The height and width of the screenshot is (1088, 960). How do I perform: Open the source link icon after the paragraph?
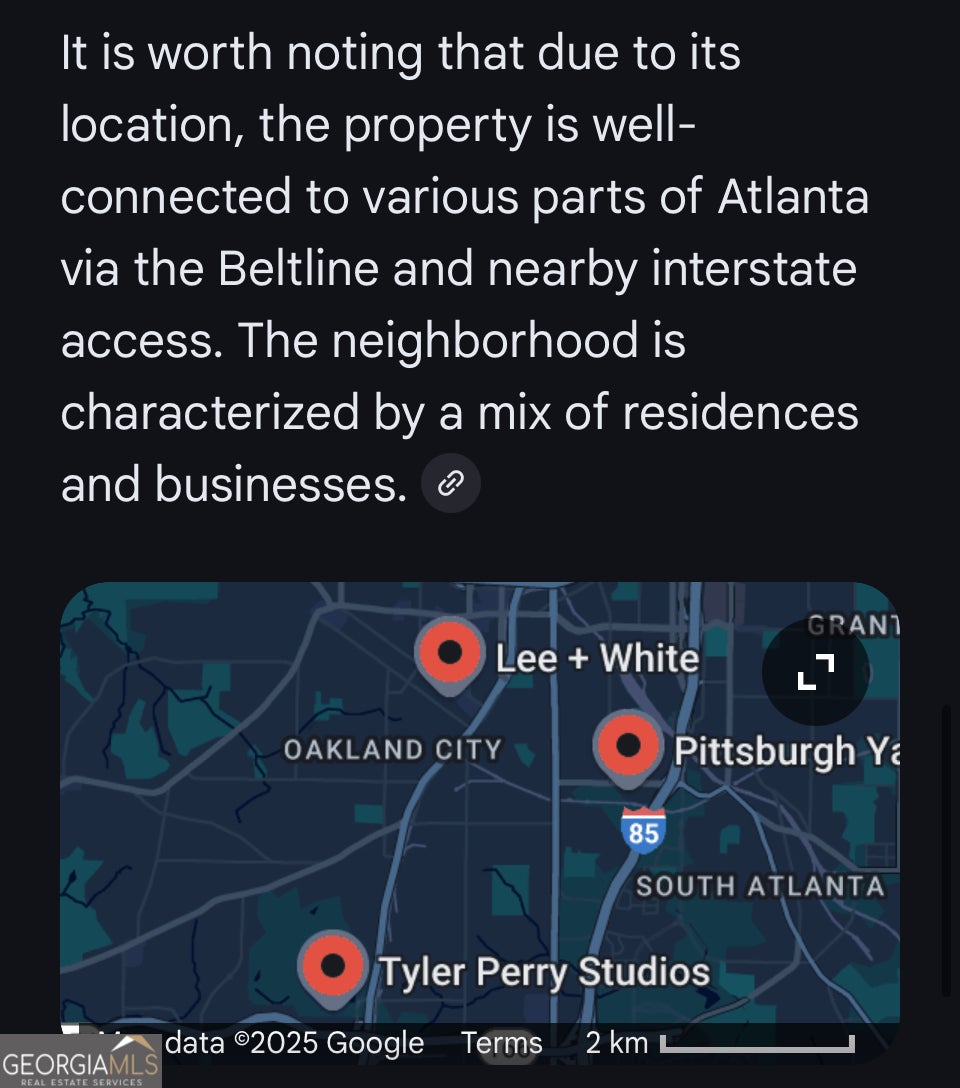(451, 485)
